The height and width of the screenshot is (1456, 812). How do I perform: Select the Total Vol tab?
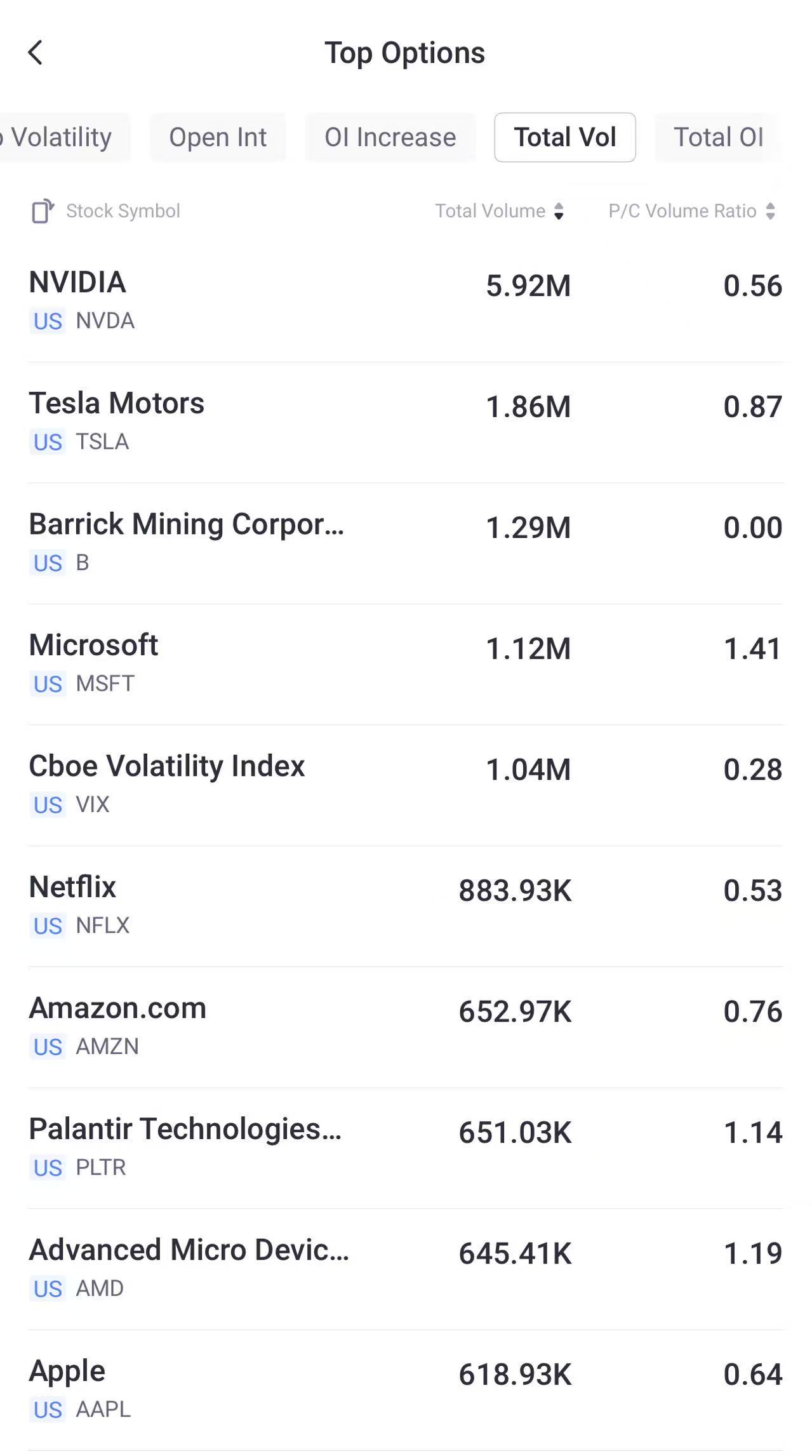point(564,137)
